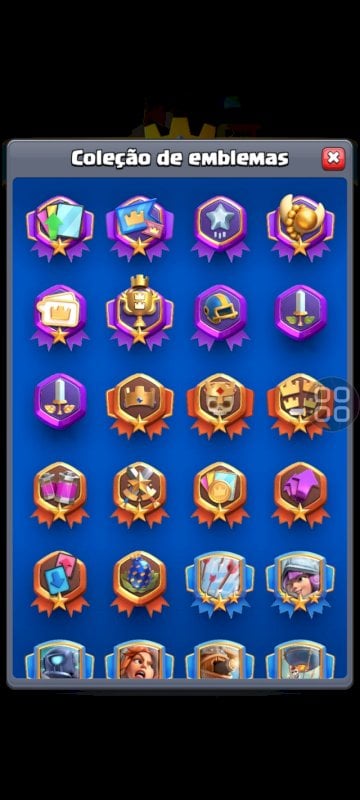Select the crowned skull badge

(x=220, y=405)
